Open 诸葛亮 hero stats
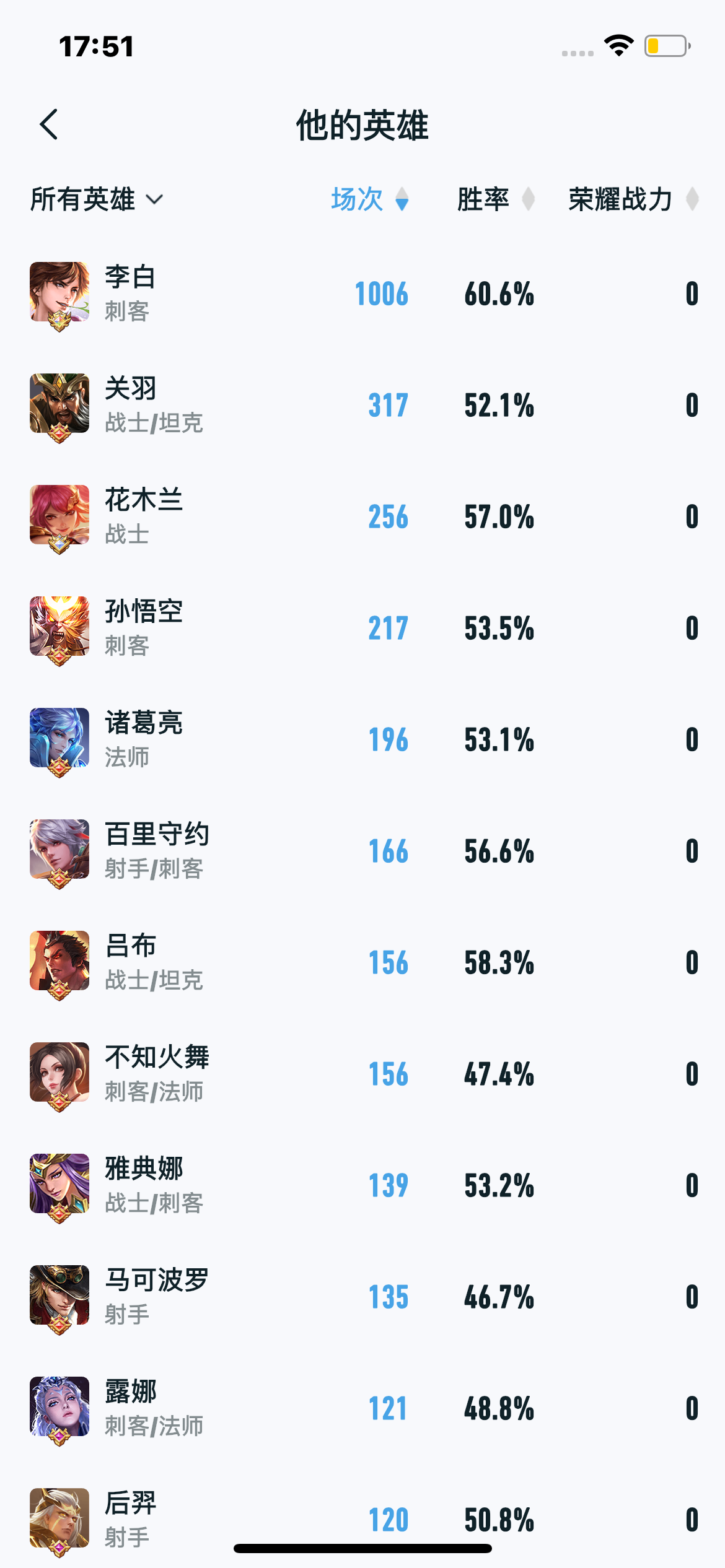 click(362, 740)
